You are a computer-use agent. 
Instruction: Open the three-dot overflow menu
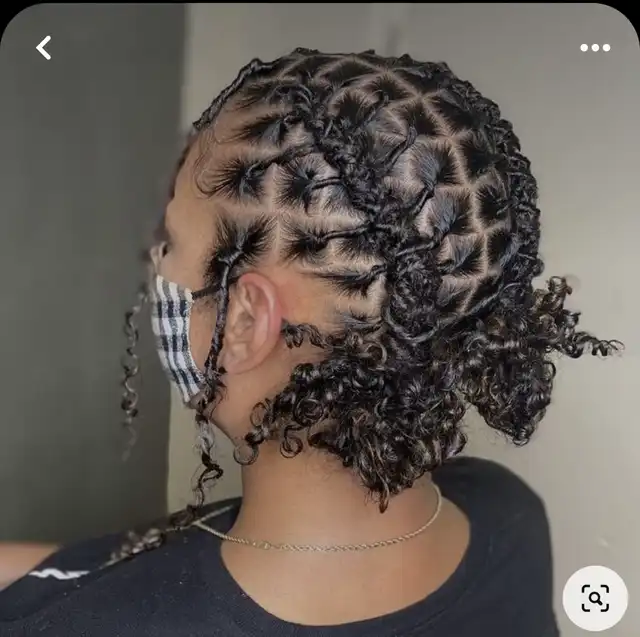595,48
